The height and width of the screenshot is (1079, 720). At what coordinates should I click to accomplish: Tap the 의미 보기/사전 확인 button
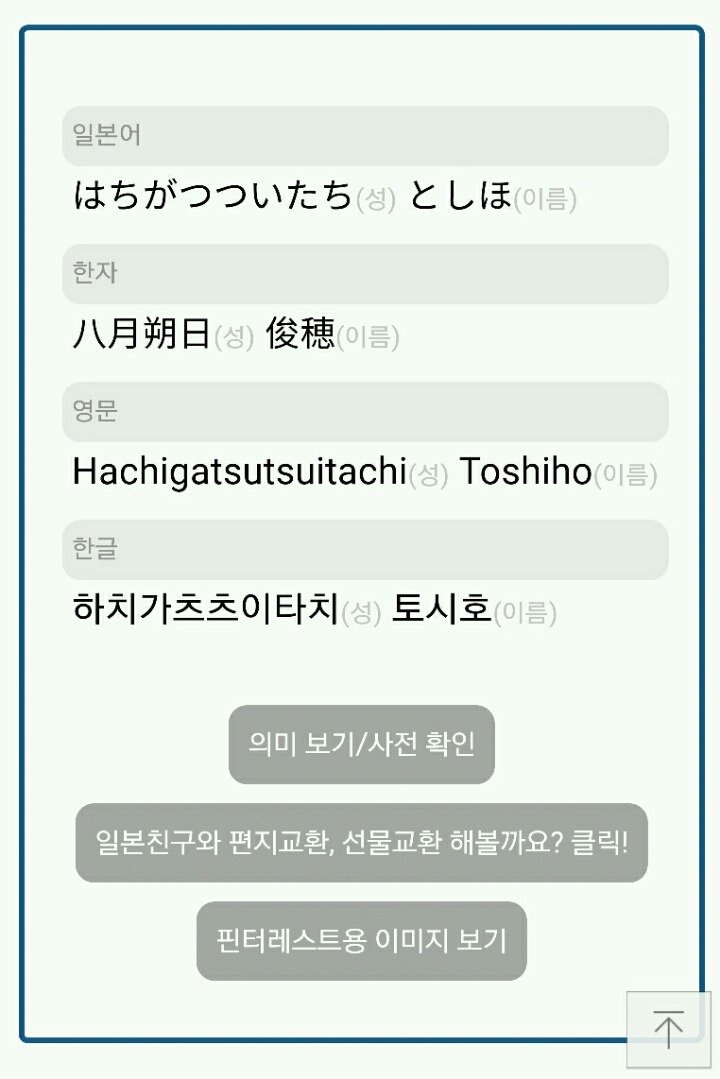point(361,744)
